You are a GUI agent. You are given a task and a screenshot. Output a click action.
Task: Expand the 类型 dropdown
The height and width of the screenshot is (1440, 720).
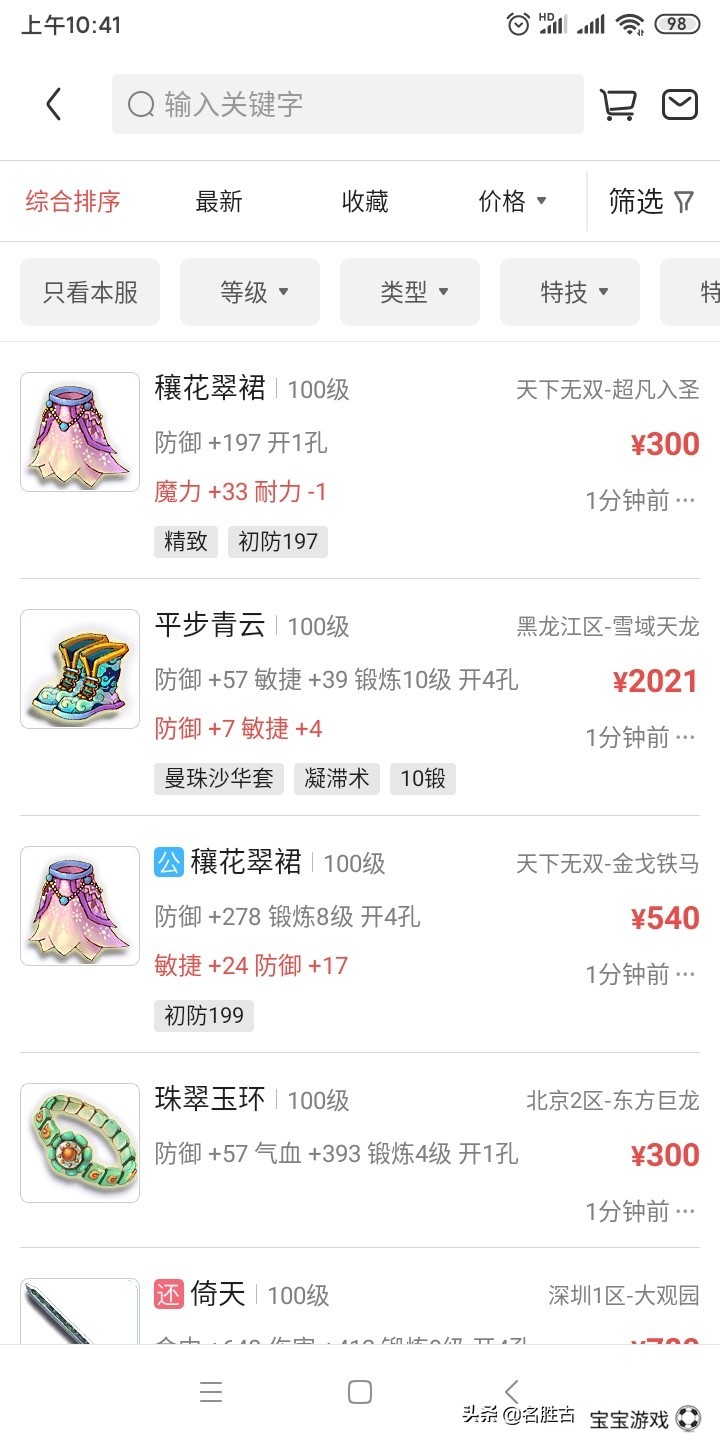(410, 292)
